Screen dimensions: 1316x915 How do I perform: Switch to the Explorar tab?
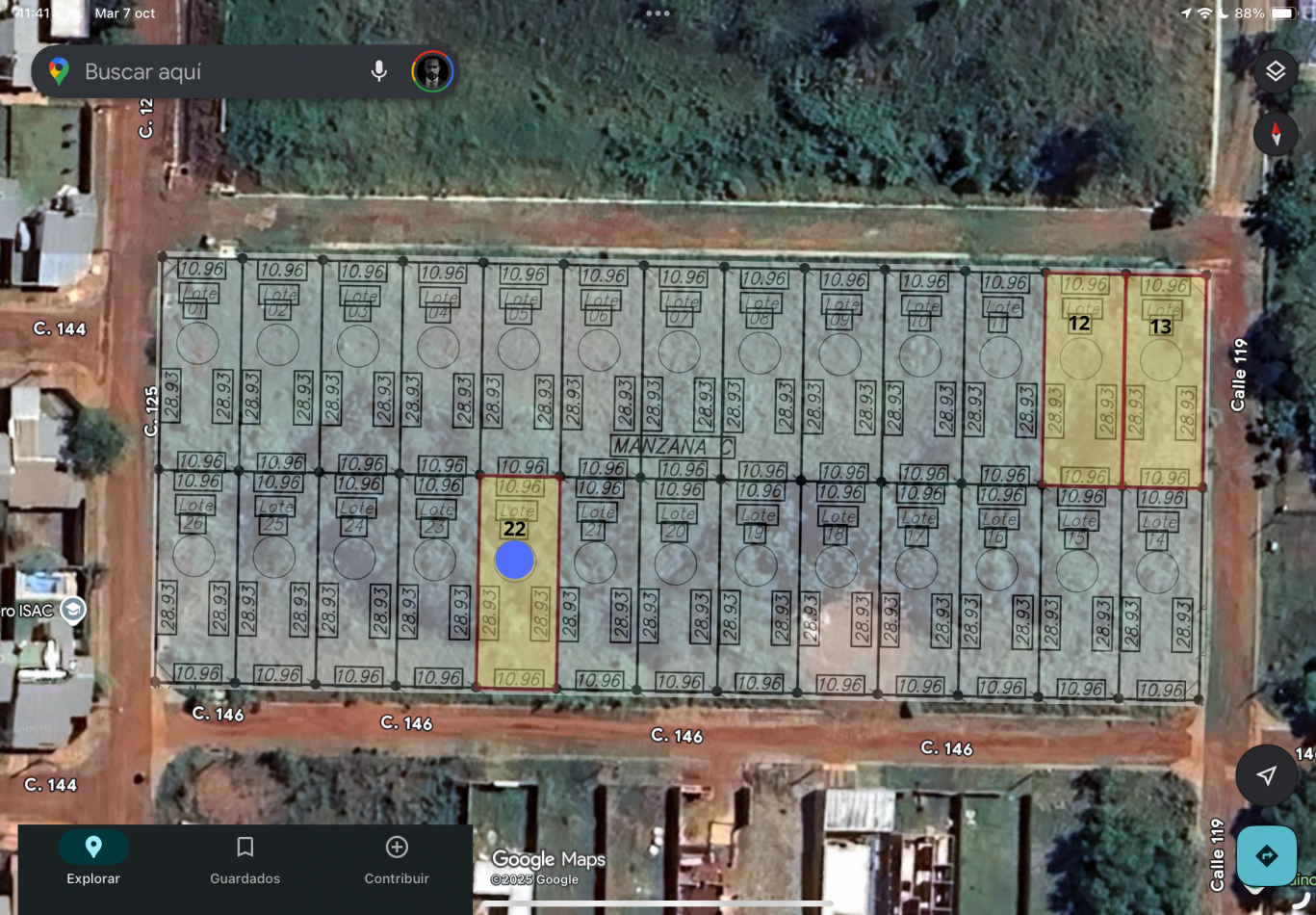[93, 859]
